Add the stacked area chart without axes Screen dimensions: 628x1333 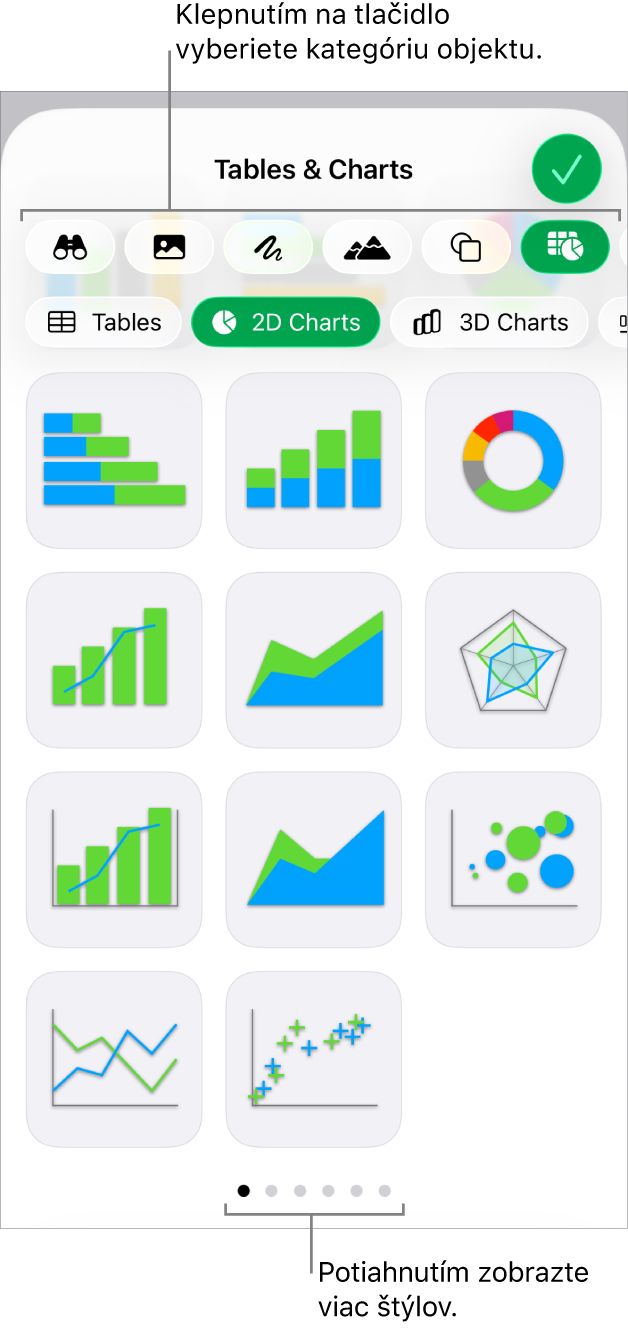314,660
